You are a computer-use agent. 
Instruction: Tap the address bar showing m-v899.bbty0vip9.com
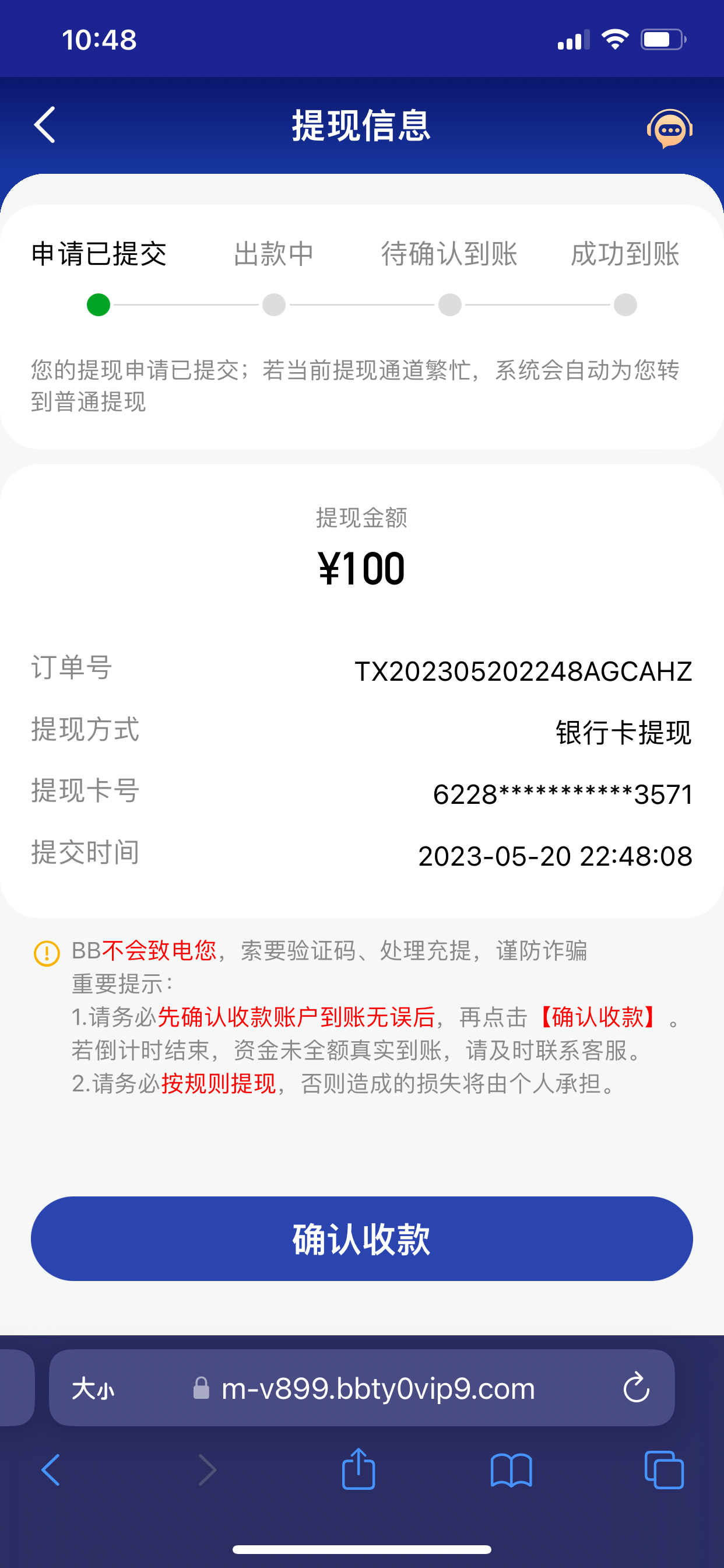point(377,1389)
